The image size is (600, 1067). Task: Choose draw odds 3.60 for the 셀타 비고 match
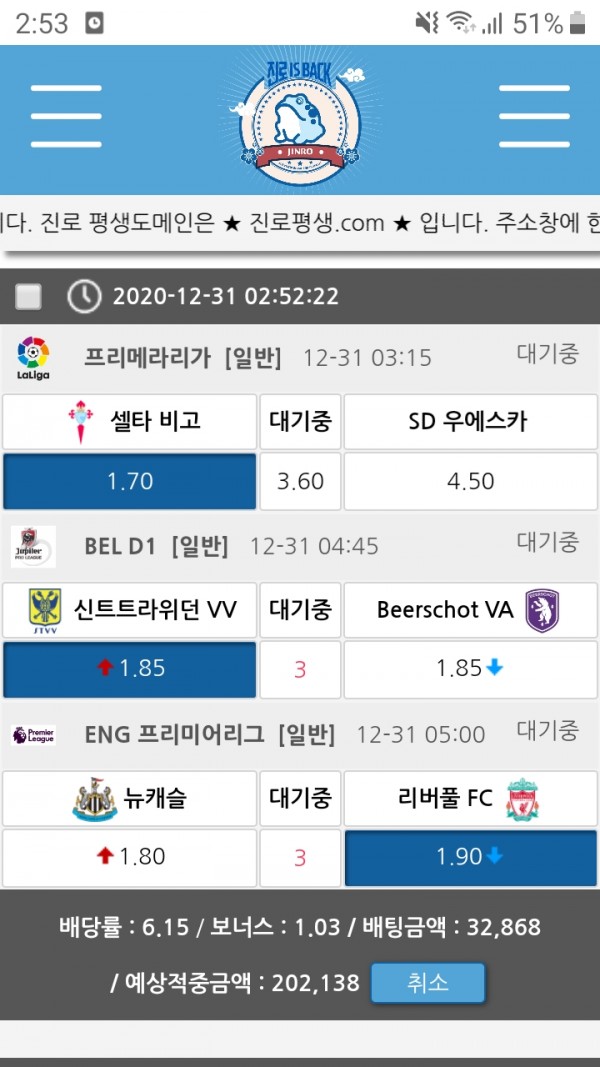pyautogui.click(x=300, y=481)
